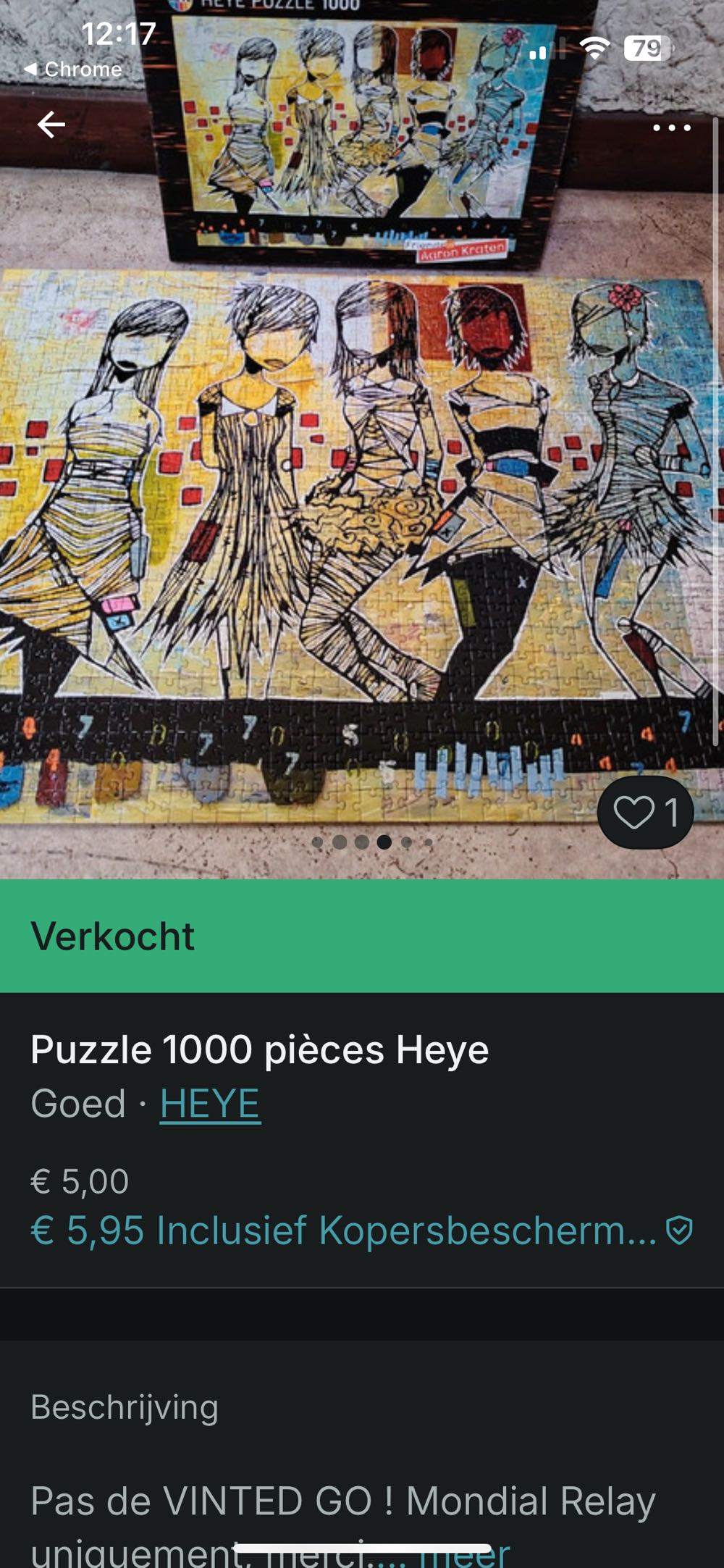Image resolution: width=724 pixels, height=1568 pixels.
Task: Return to Chrome via the status bar shortcut
Action: [x=72, y=70]
